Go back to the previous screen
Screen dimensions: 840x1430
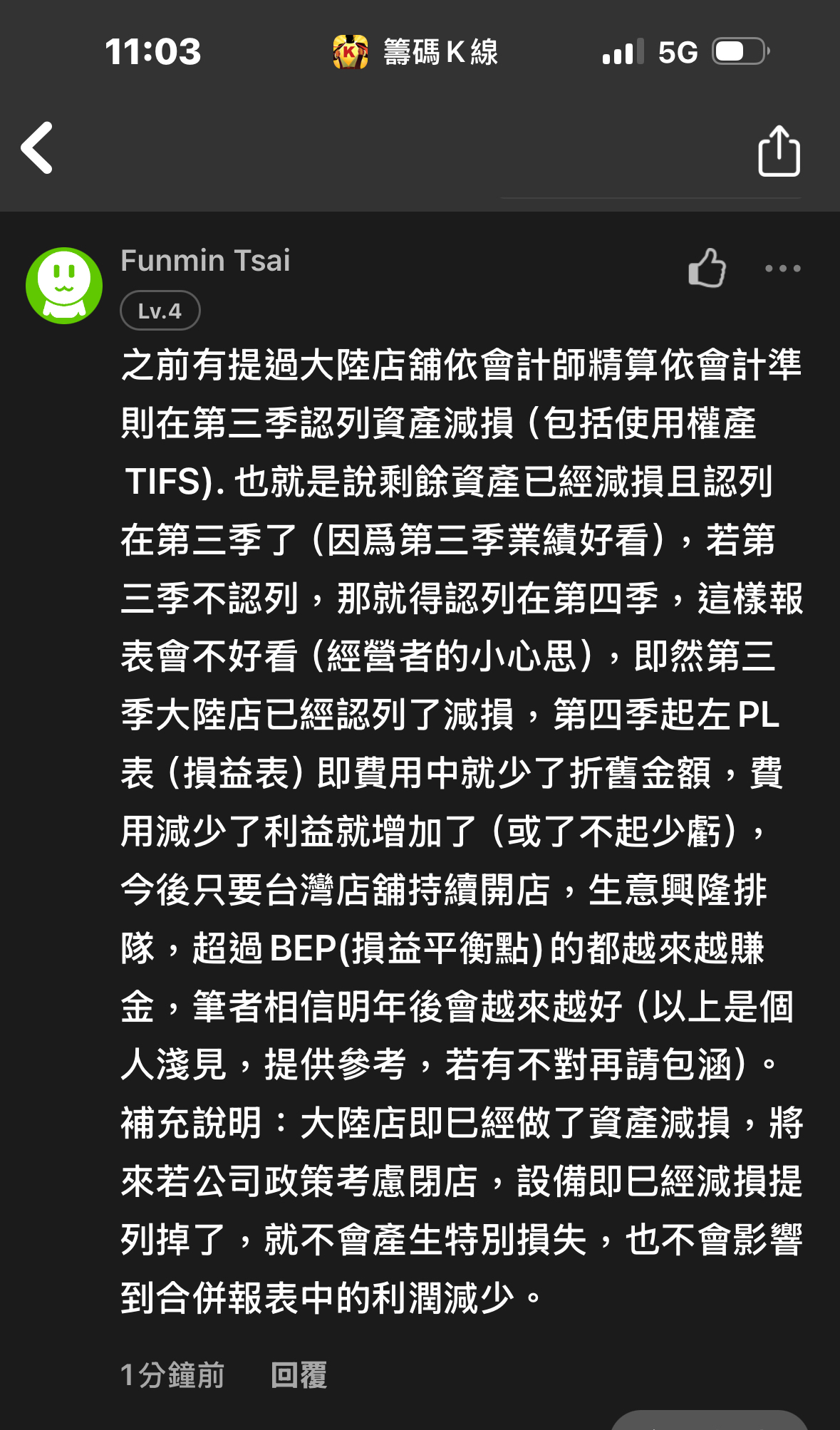37,147
